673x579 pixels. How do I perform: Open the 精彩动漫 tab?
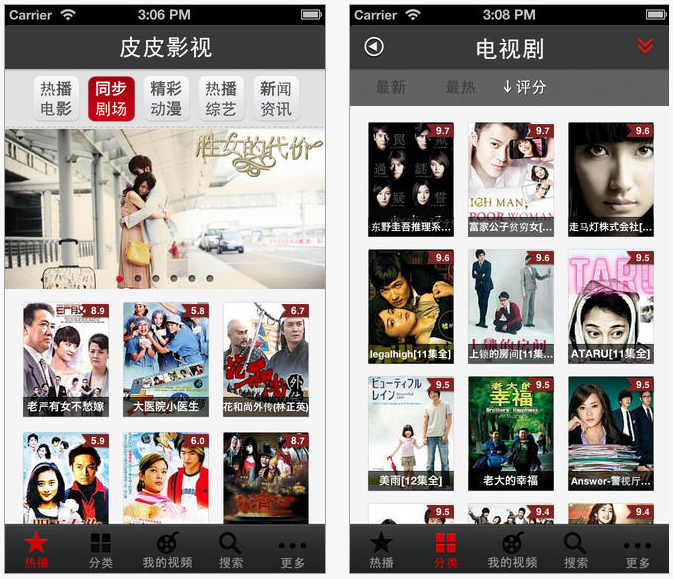[166, 98]
